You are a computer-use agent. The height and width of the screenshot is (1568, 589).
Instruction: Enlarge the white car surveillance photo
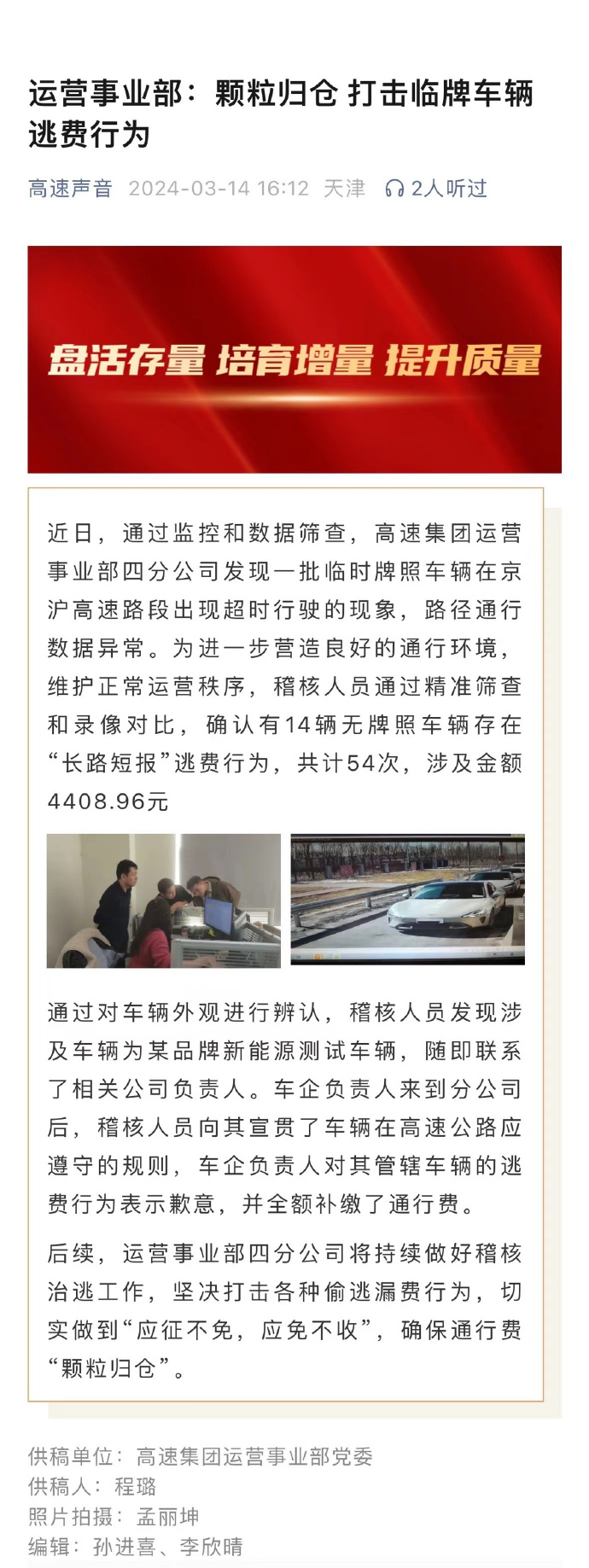click(407, 900)
